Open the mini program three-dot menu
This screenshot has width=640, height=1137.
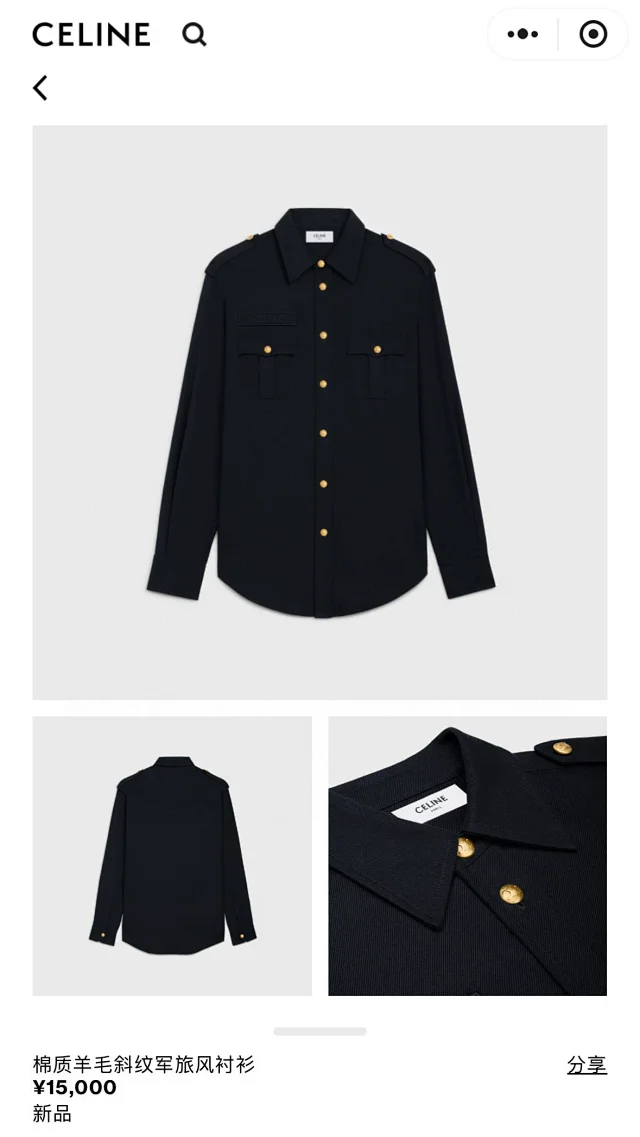522,34
